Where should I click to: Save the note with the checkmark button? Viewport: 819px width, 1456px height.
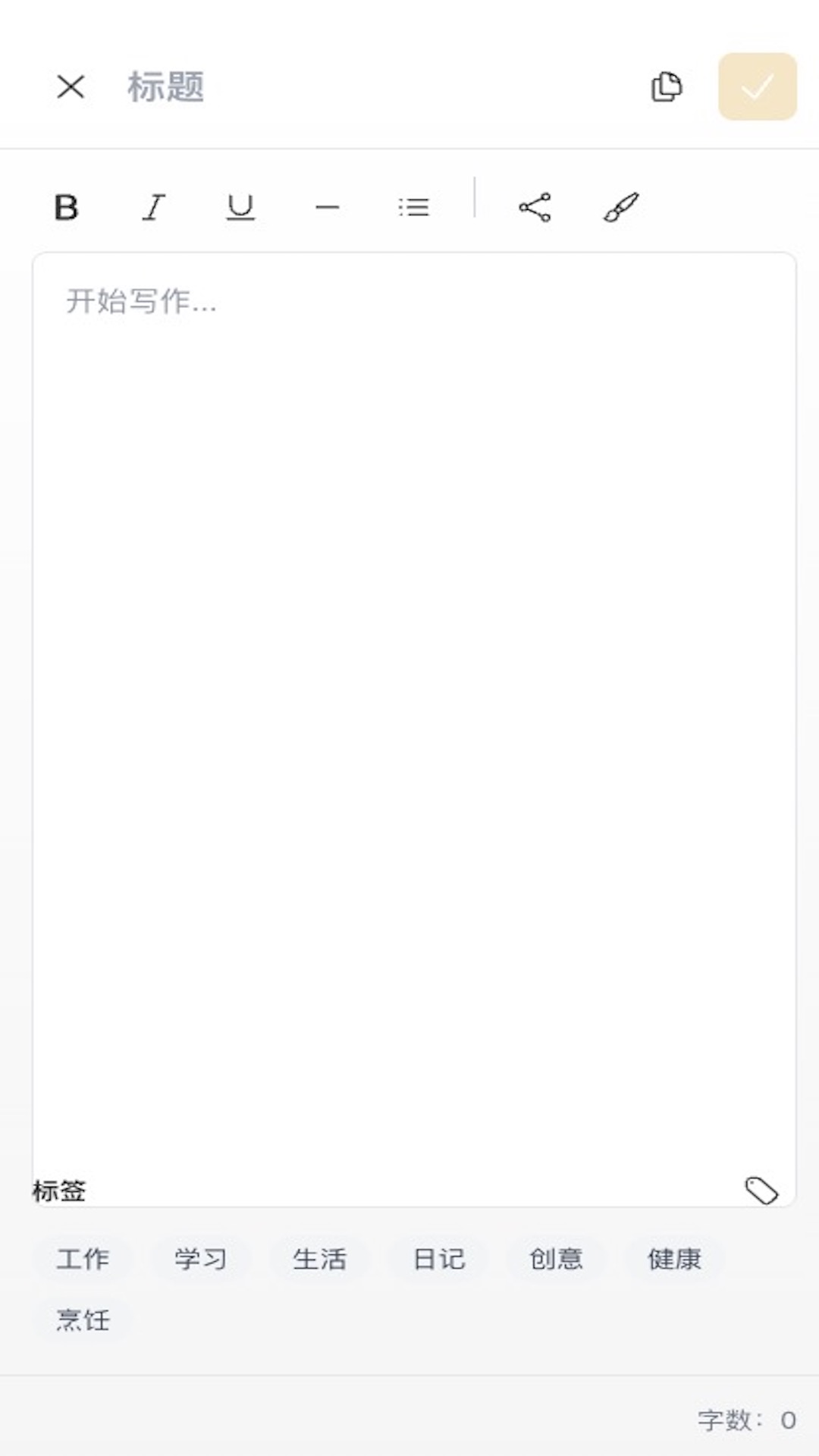pos(757,86)
